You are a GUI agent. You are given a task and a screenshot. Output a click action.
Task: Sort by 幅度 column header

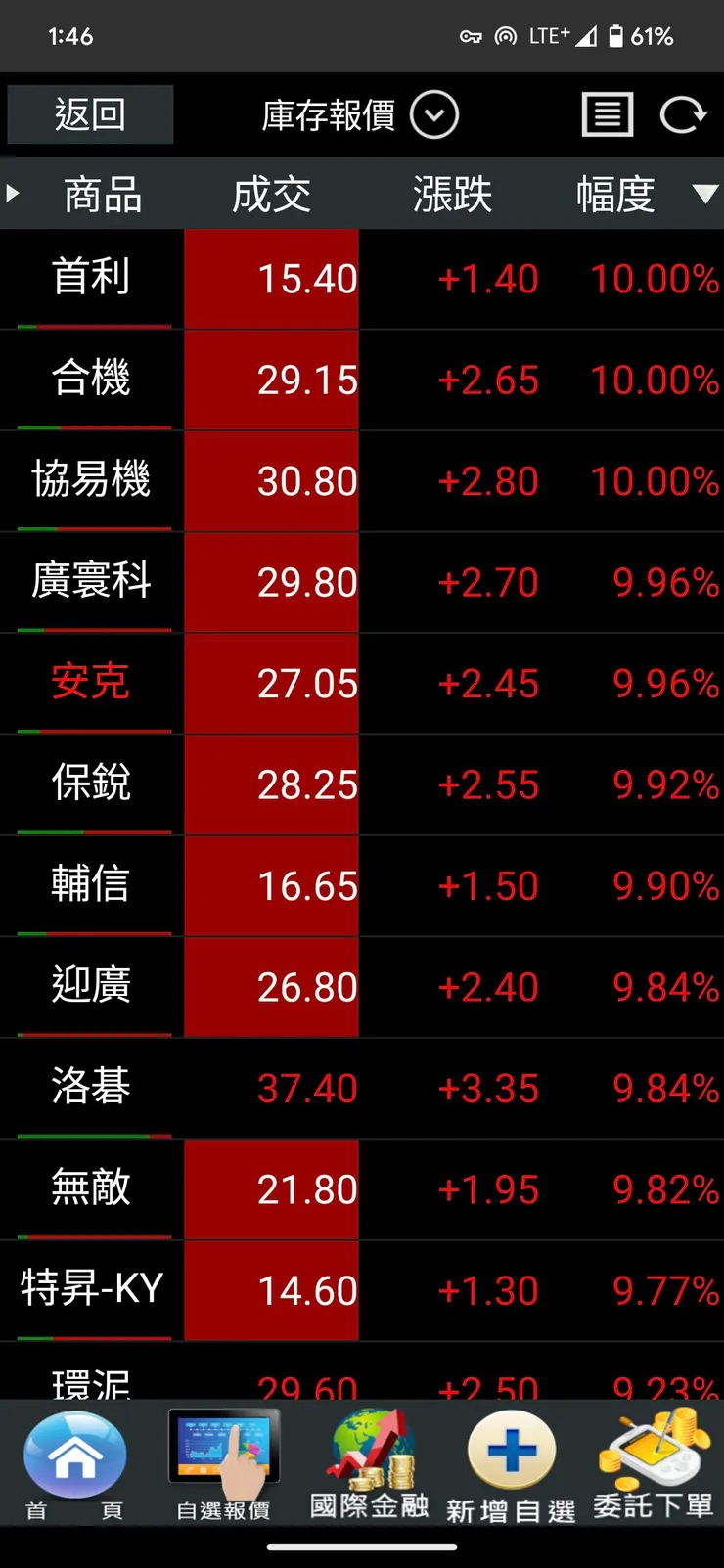pyautogui.click(x=616, y=194)
